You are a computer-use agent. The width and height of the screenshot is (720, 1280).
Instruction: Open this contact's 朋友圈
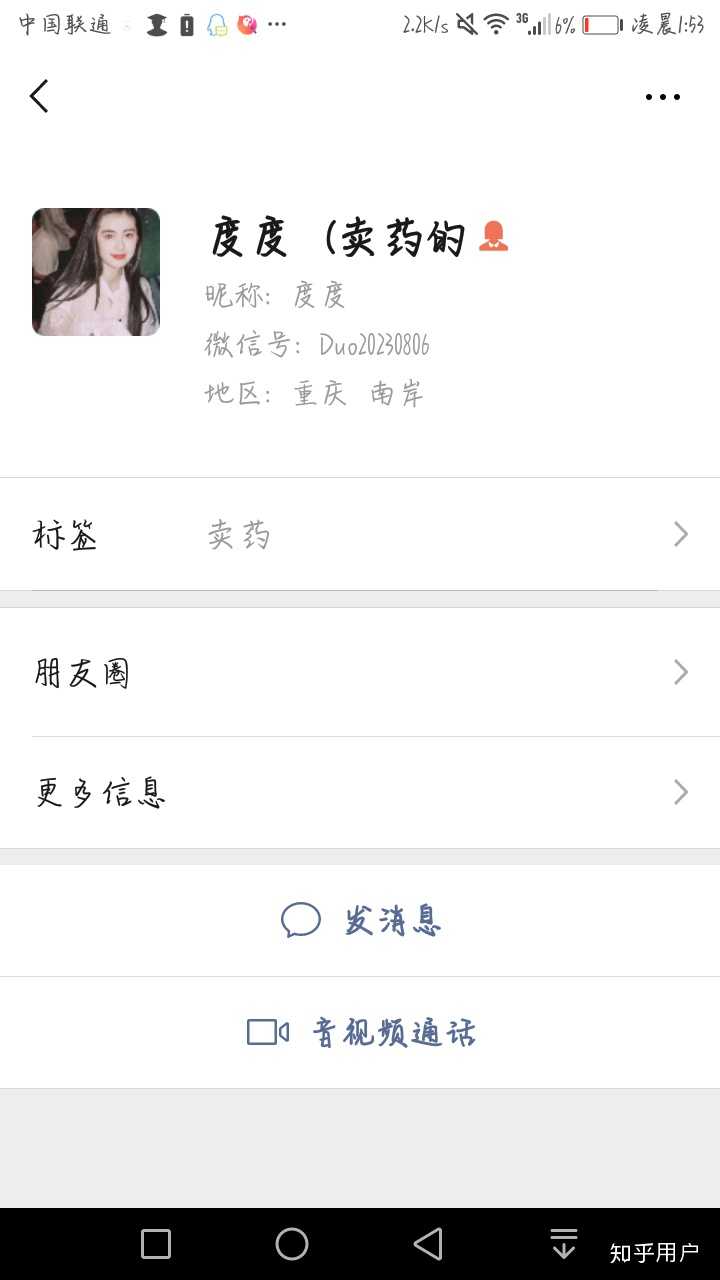(x=360, y=673)
